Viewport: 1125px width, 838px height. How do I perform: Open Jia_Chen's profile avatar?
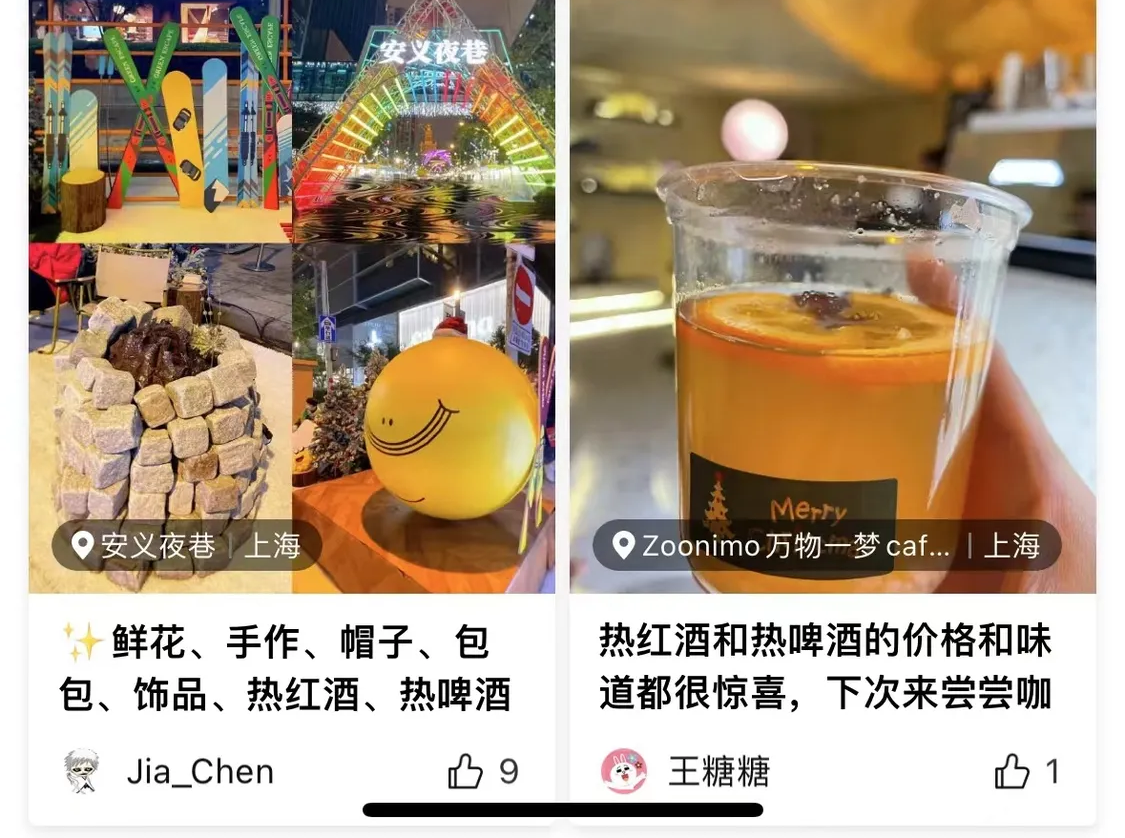point(82,772)
